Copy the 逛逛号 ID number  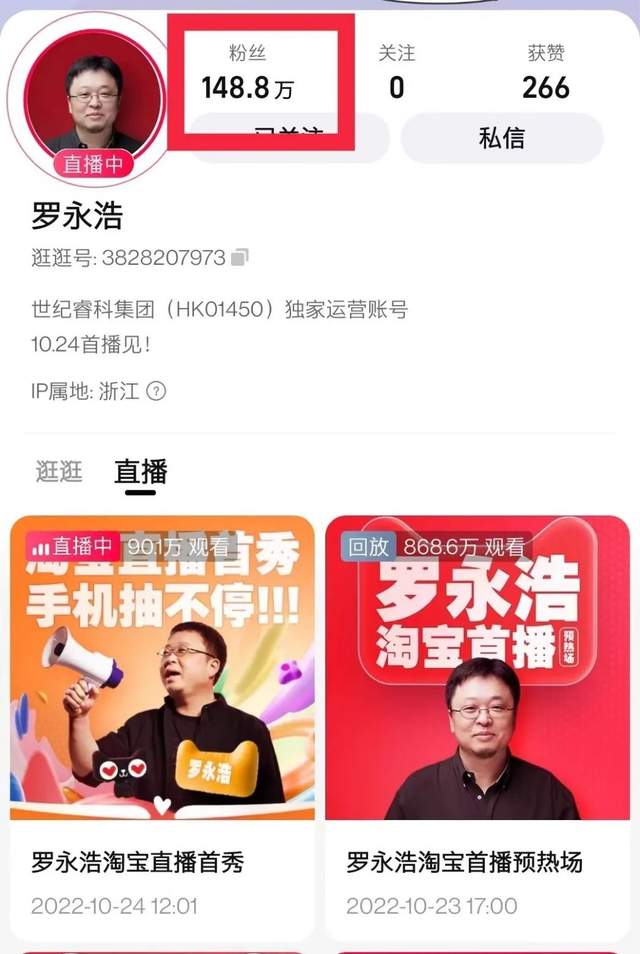point(240,258)
